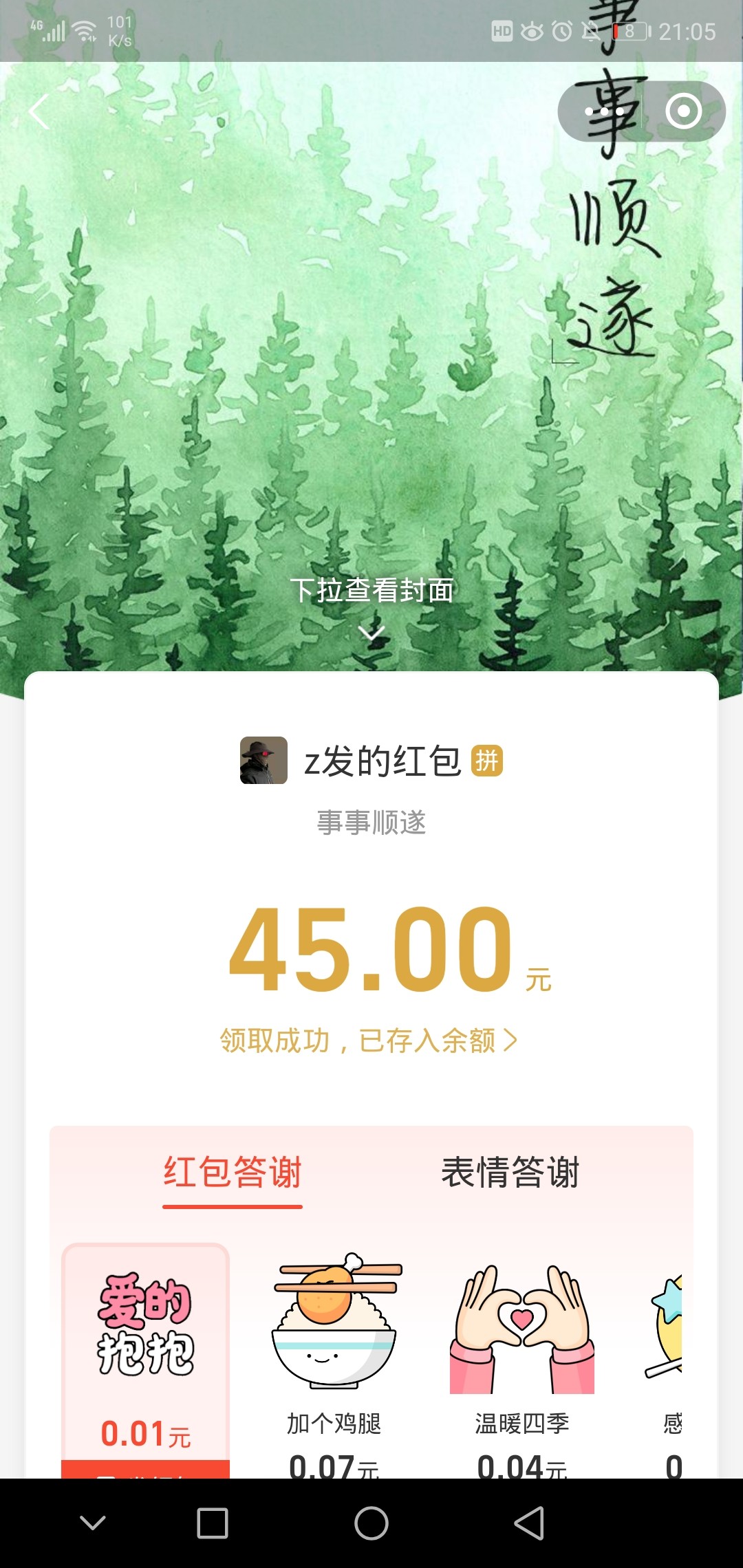Switch to the 红包答谢 tab
Viewport: 743px width, 1568px height.
(x=233, y=1173)
